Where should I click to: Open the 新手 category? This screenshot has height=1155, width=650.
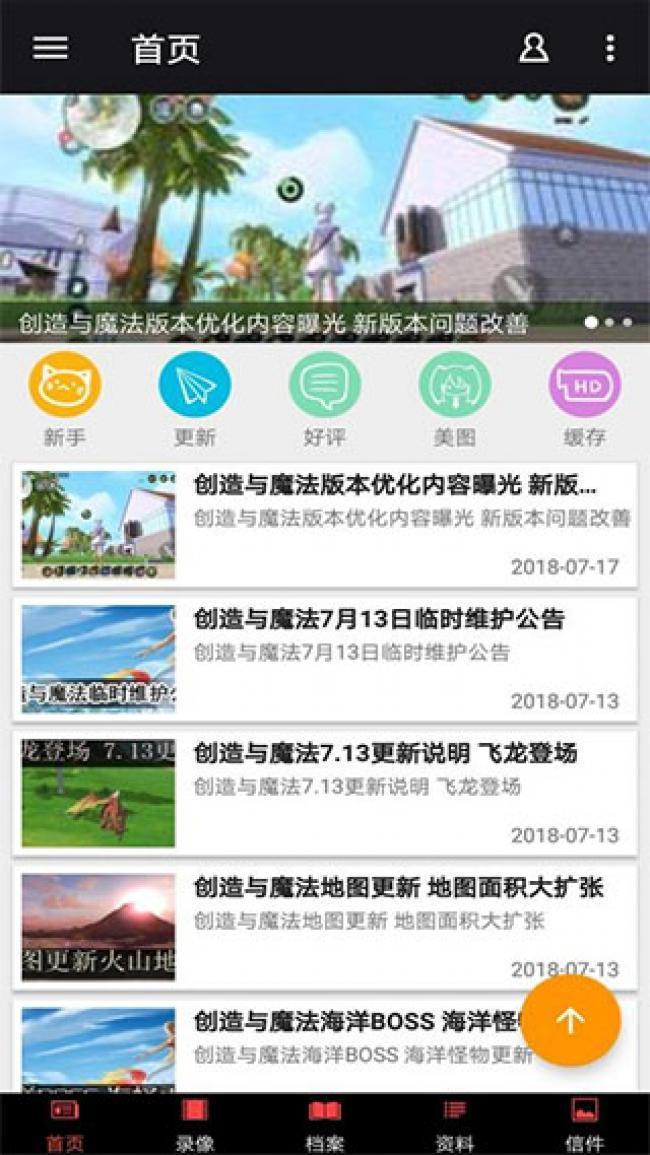(x=65, y=398)
